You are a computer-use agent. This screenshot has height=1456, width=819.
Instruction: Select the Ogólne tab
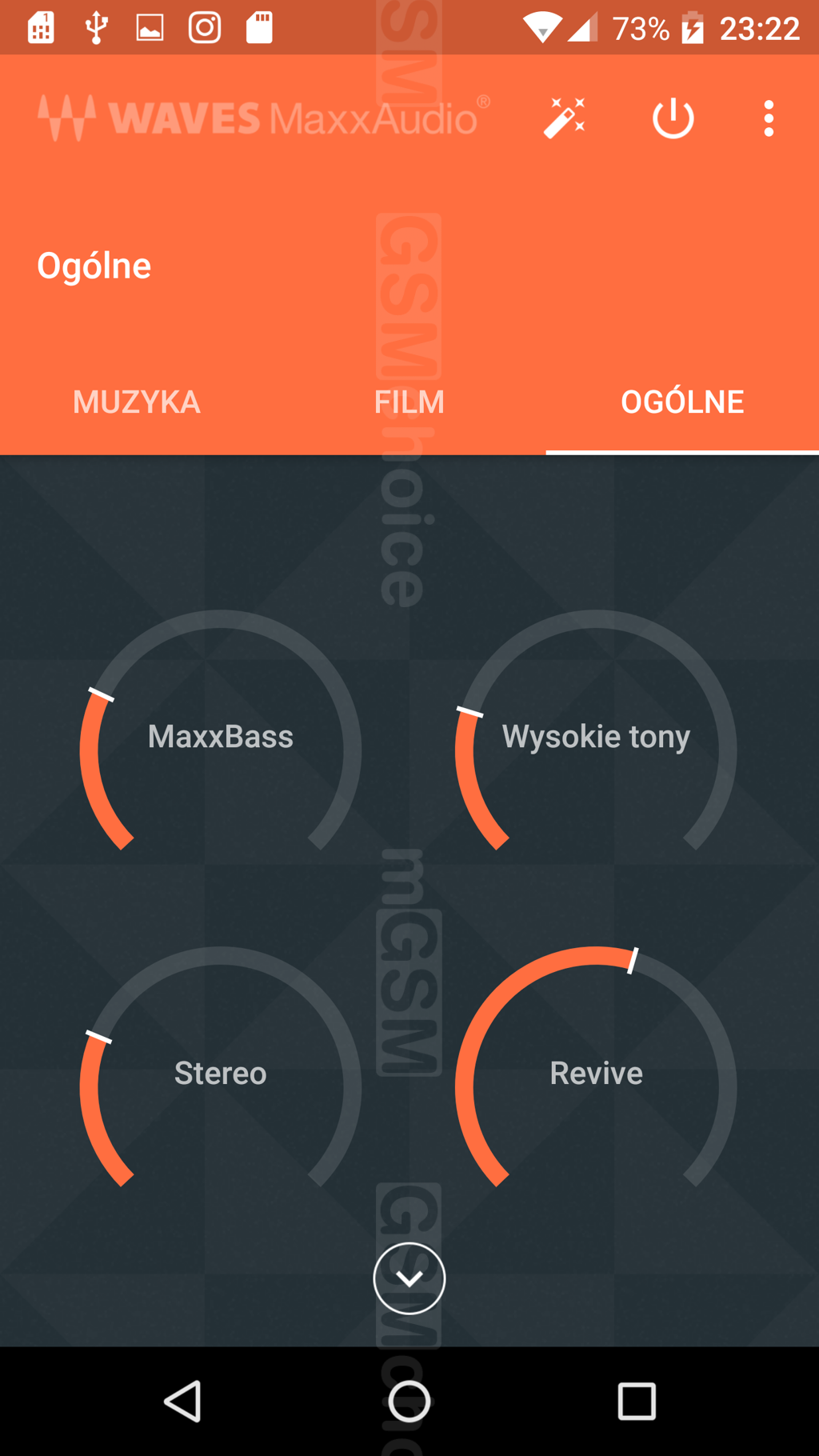pos(682,402)
